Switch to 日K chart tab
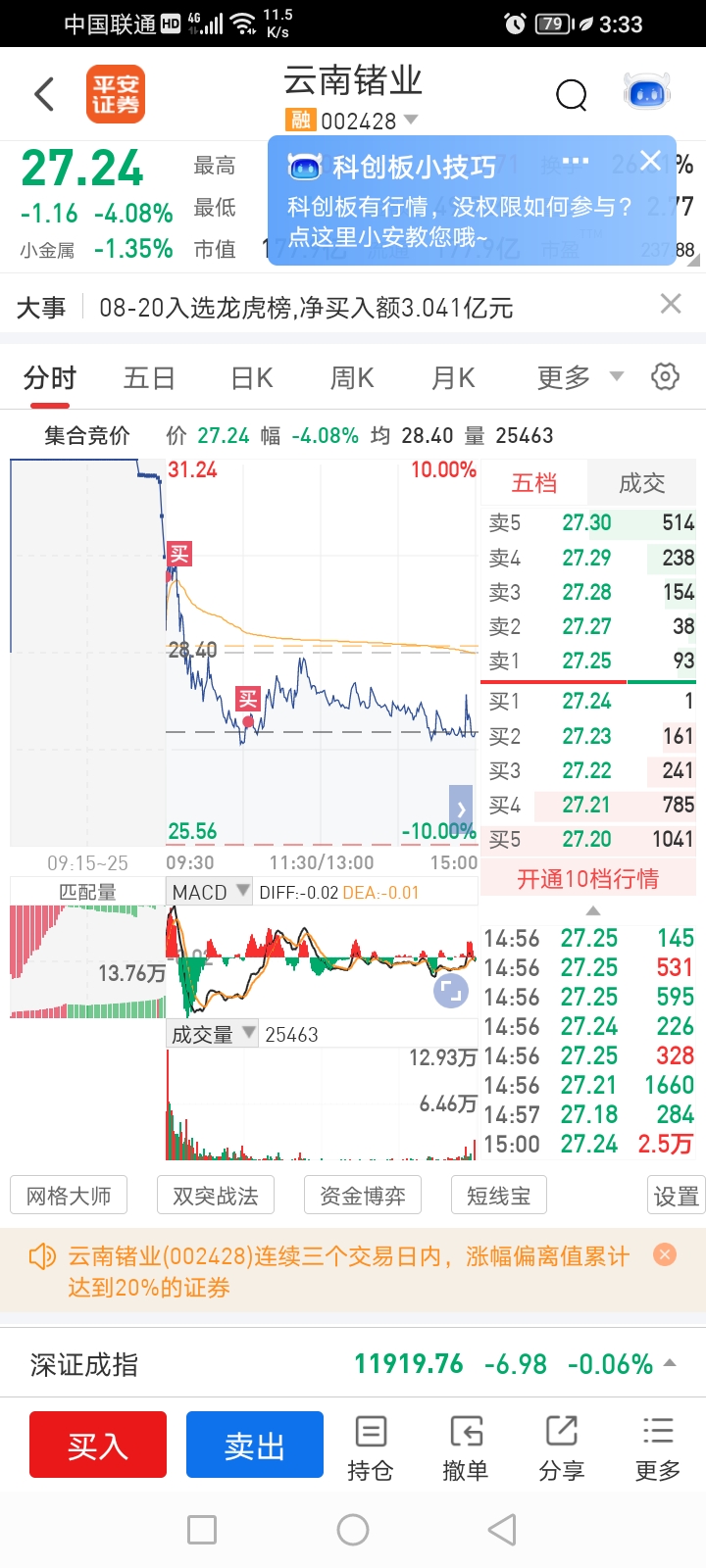 [x=252, y=378]
